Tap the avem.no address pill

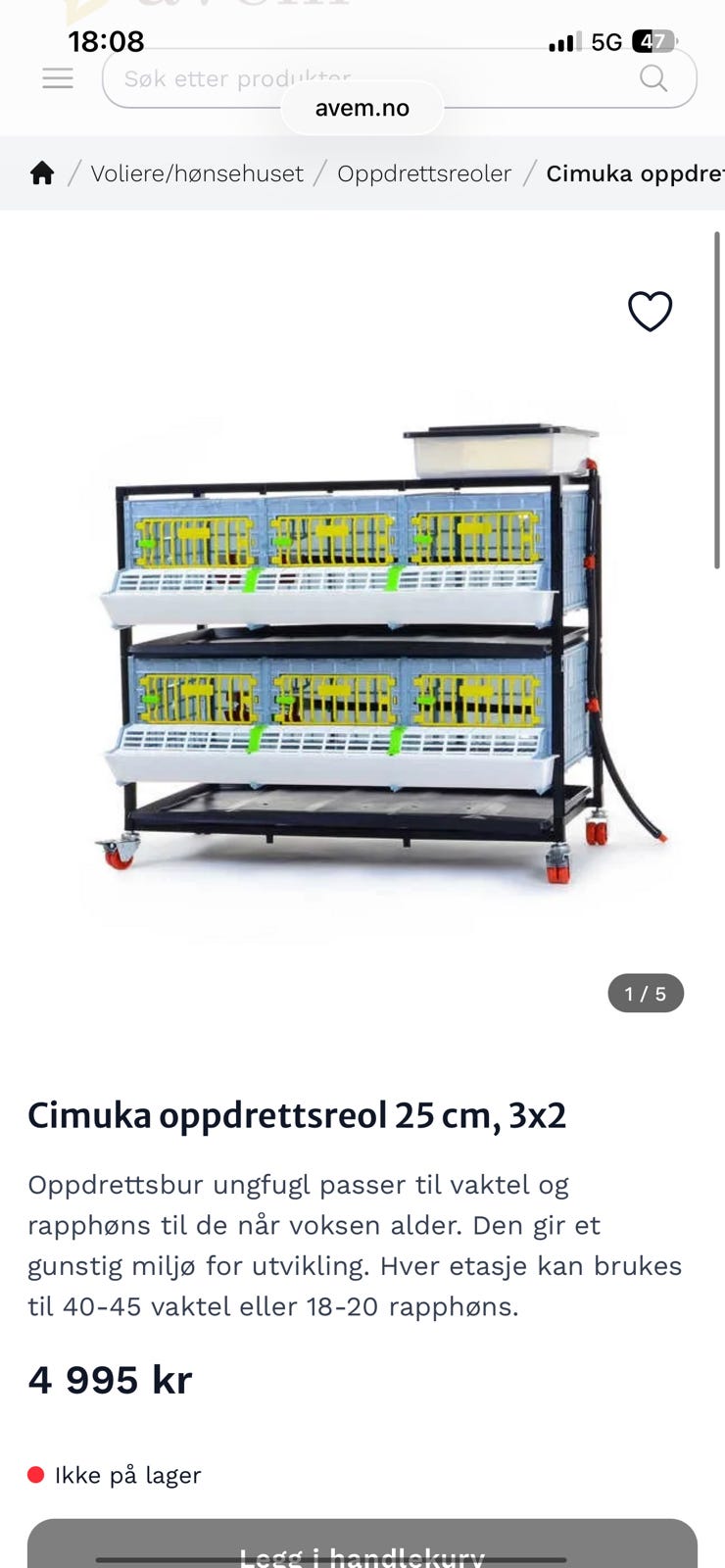(x=362, y=108)
